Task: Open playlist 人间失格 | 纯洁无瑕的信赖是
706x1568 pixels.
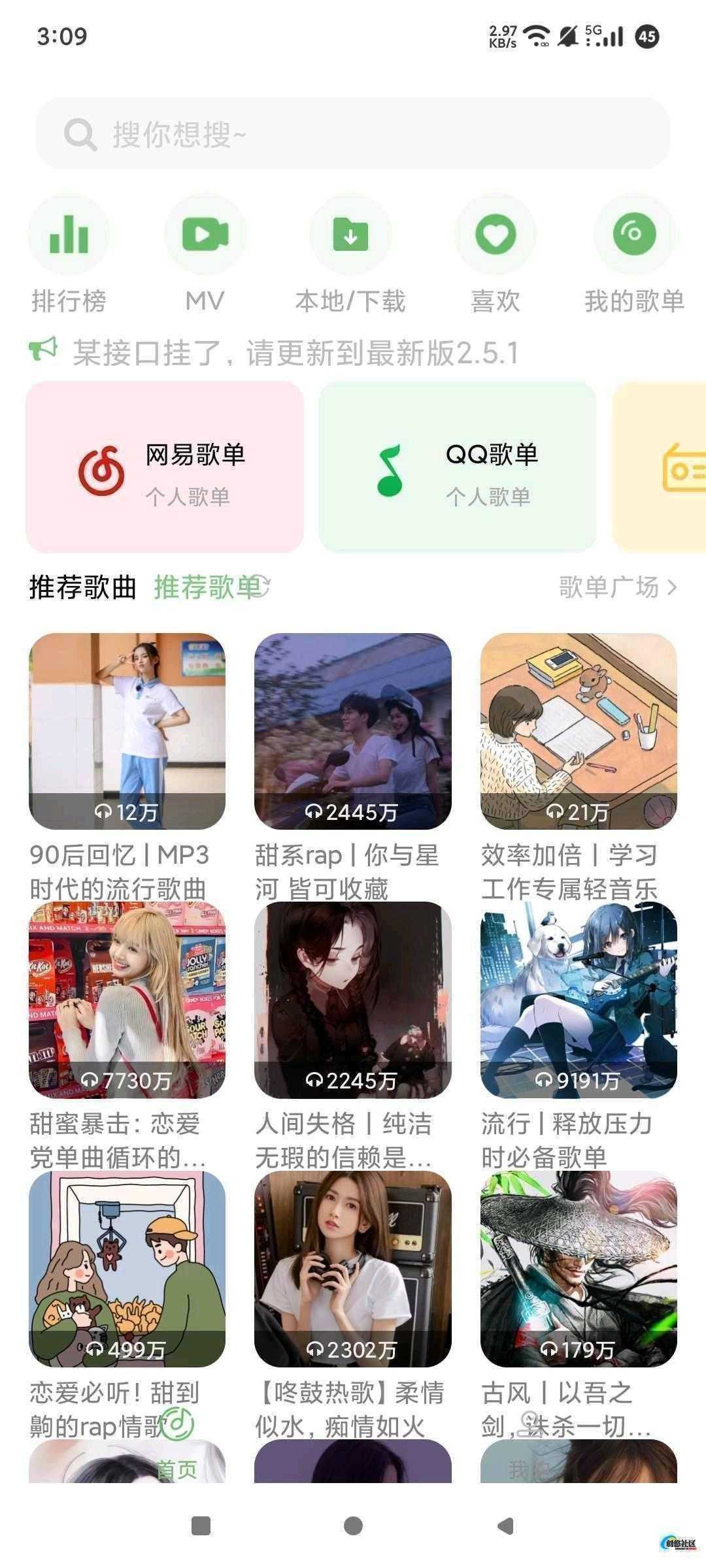Action: [x=352, y=1000]
